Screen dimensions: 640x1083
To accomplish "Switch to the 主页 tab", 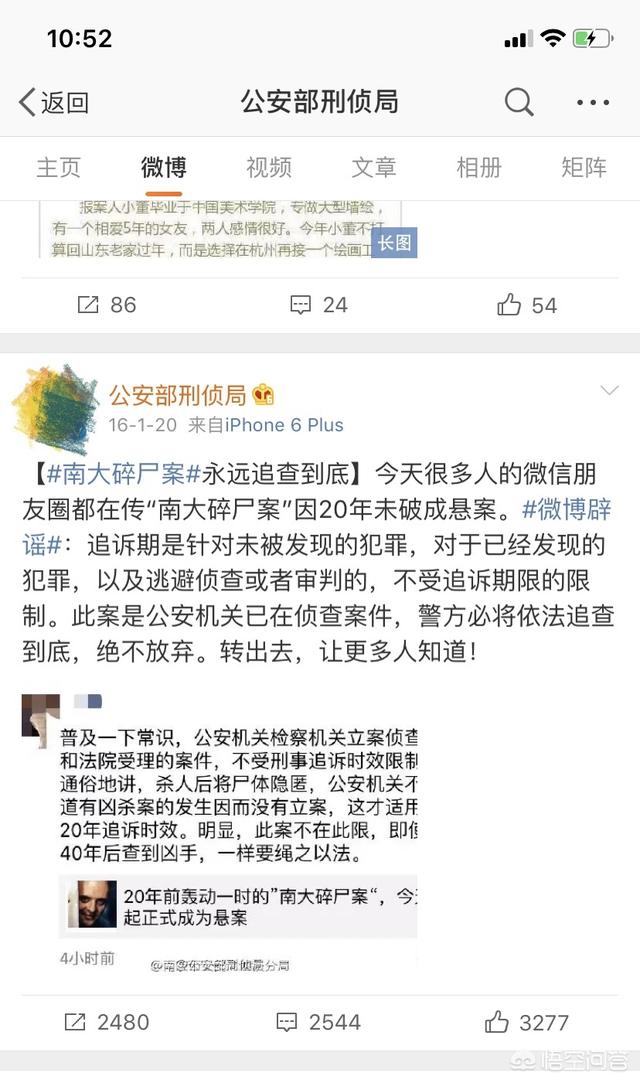I will coord(58,167).
